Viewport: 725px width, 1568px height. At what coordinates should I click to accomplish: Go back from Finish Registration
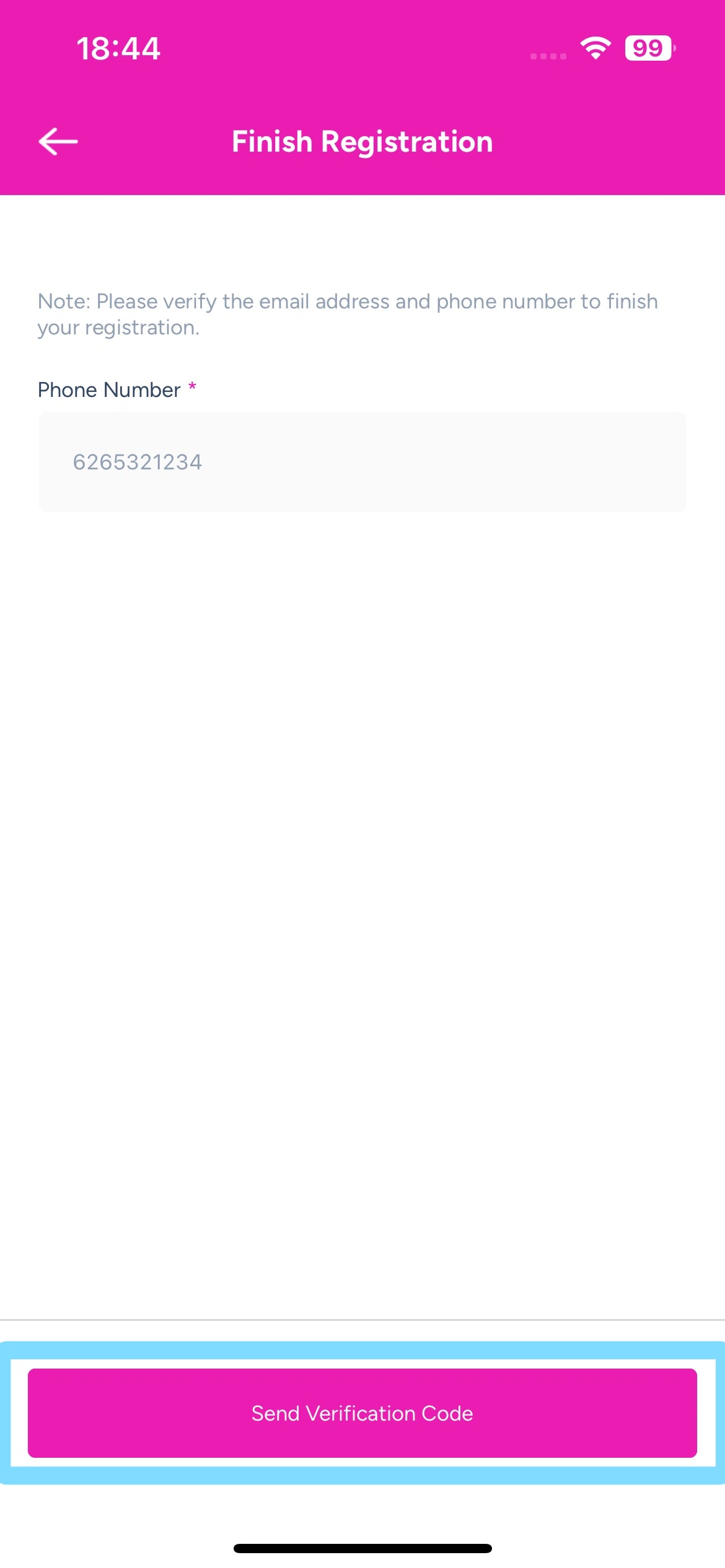click(x=58, y=142)
